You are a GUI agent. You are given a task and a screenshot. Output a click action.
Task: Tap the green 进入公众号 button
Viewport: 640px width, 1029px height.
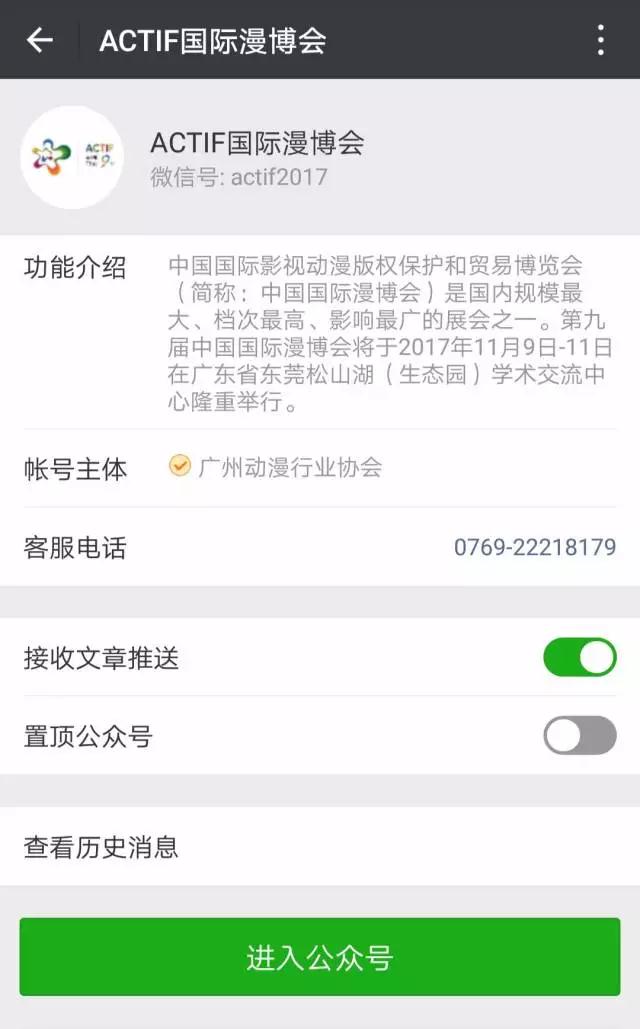pos(320,957)
